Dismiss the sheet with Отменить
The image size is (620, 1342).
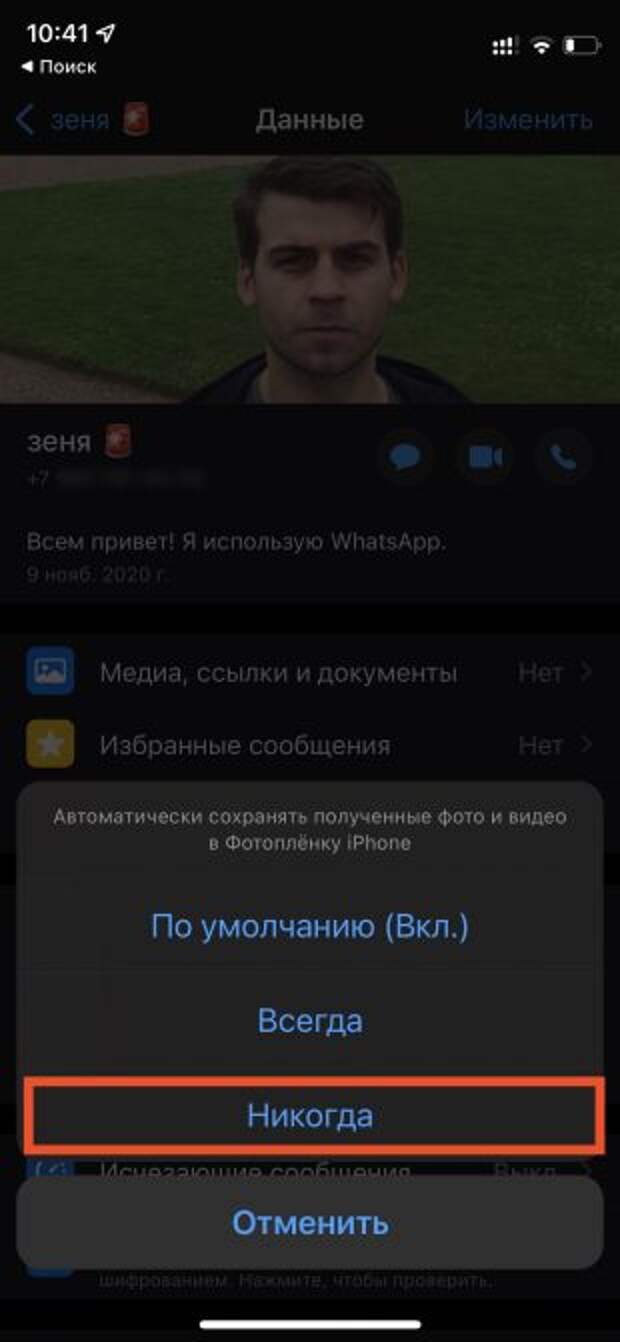310,1222
